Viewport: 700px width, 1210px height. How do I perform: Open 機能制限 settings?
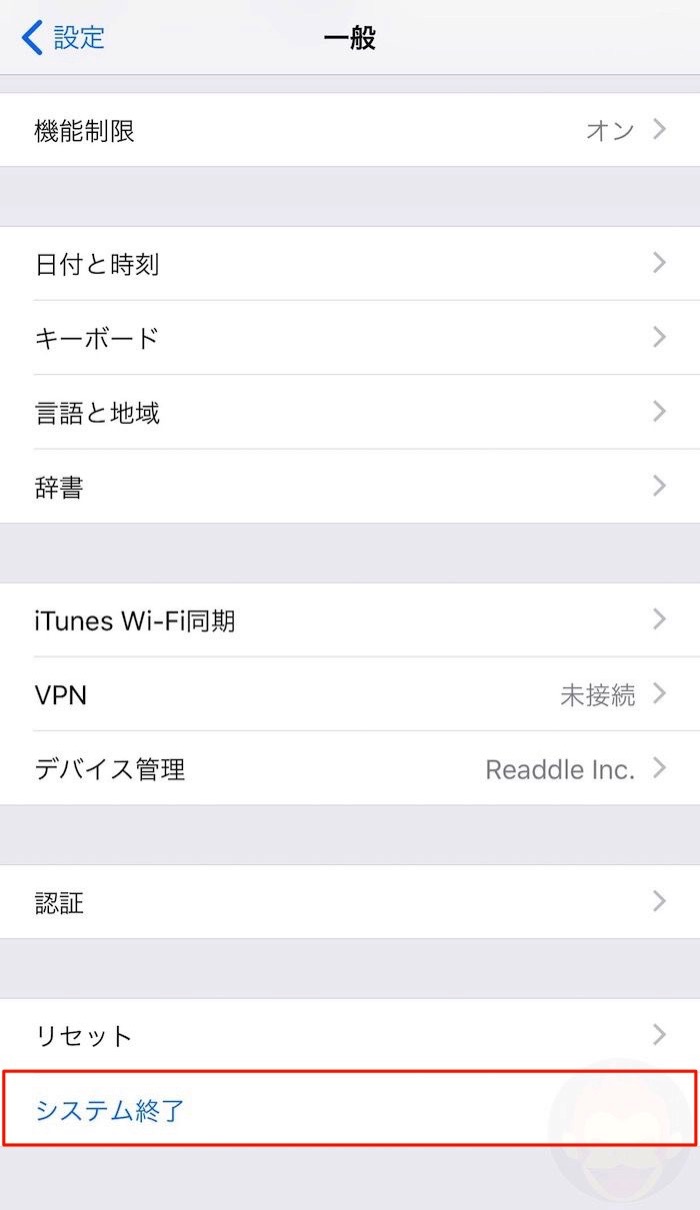click(350, 130)
